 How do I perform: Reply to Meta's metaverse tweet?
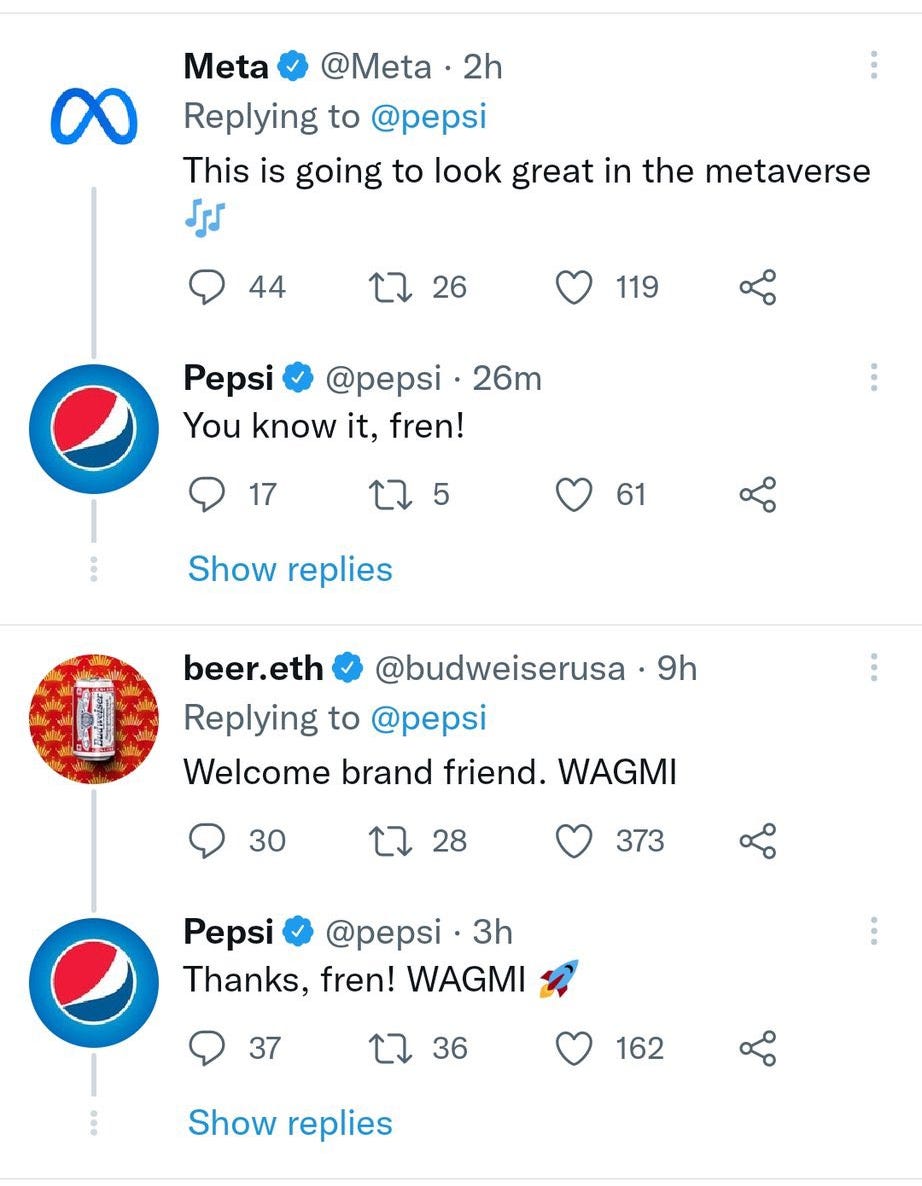[207, 287]
